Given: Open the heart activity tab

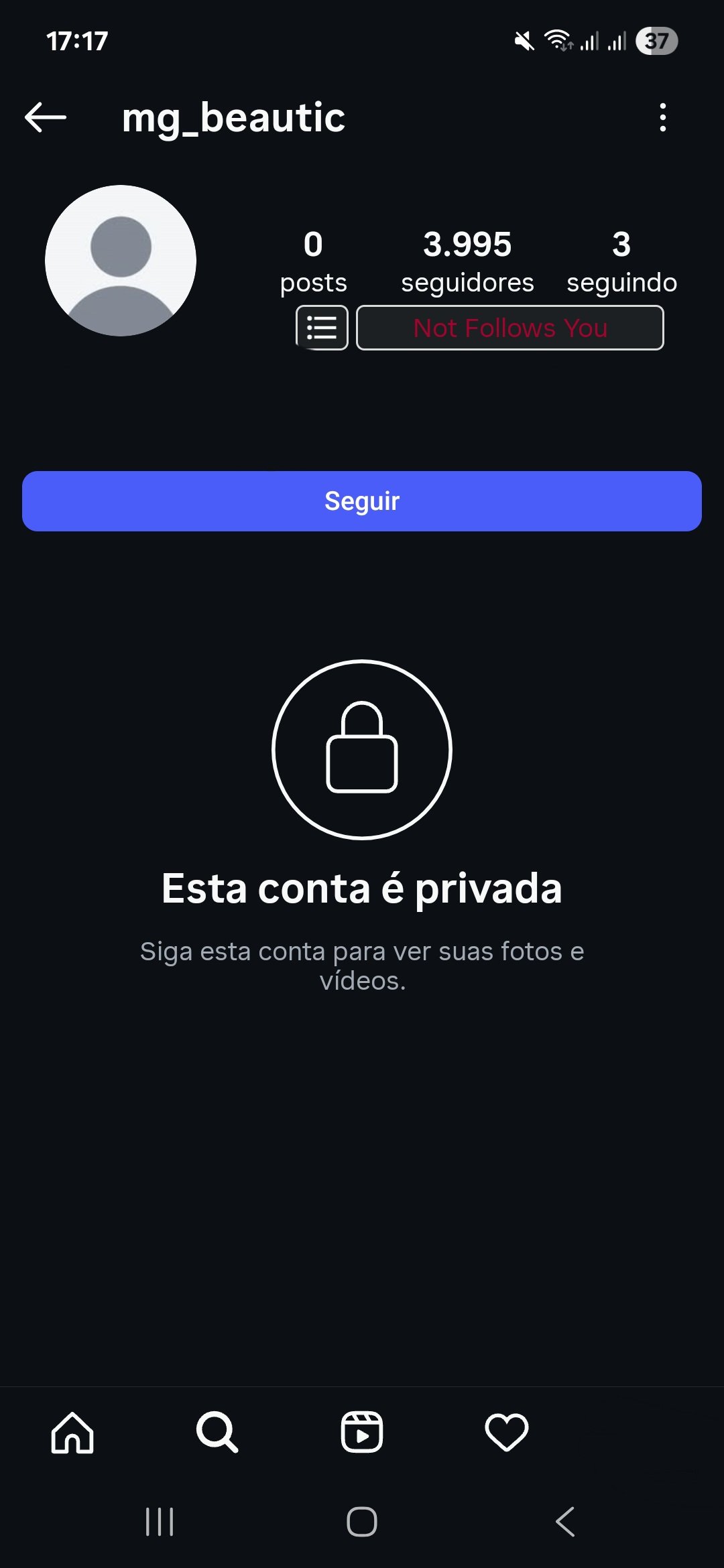Looking at the screenshot, I should (507, 1433).
